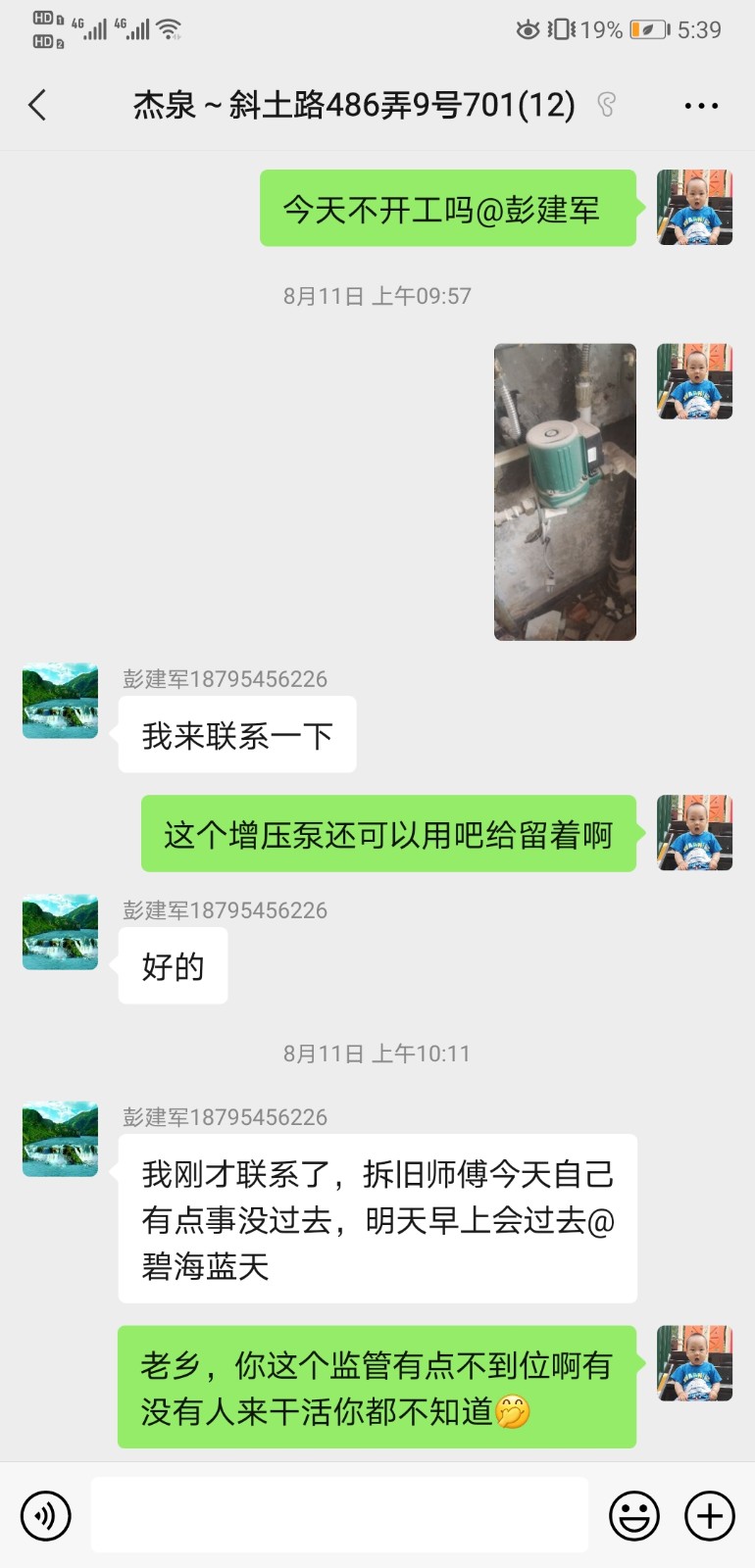Viewport: 755px width, 1568px height.
Task: Open the emoji sticker panel
Action: tap(634, 1516)
